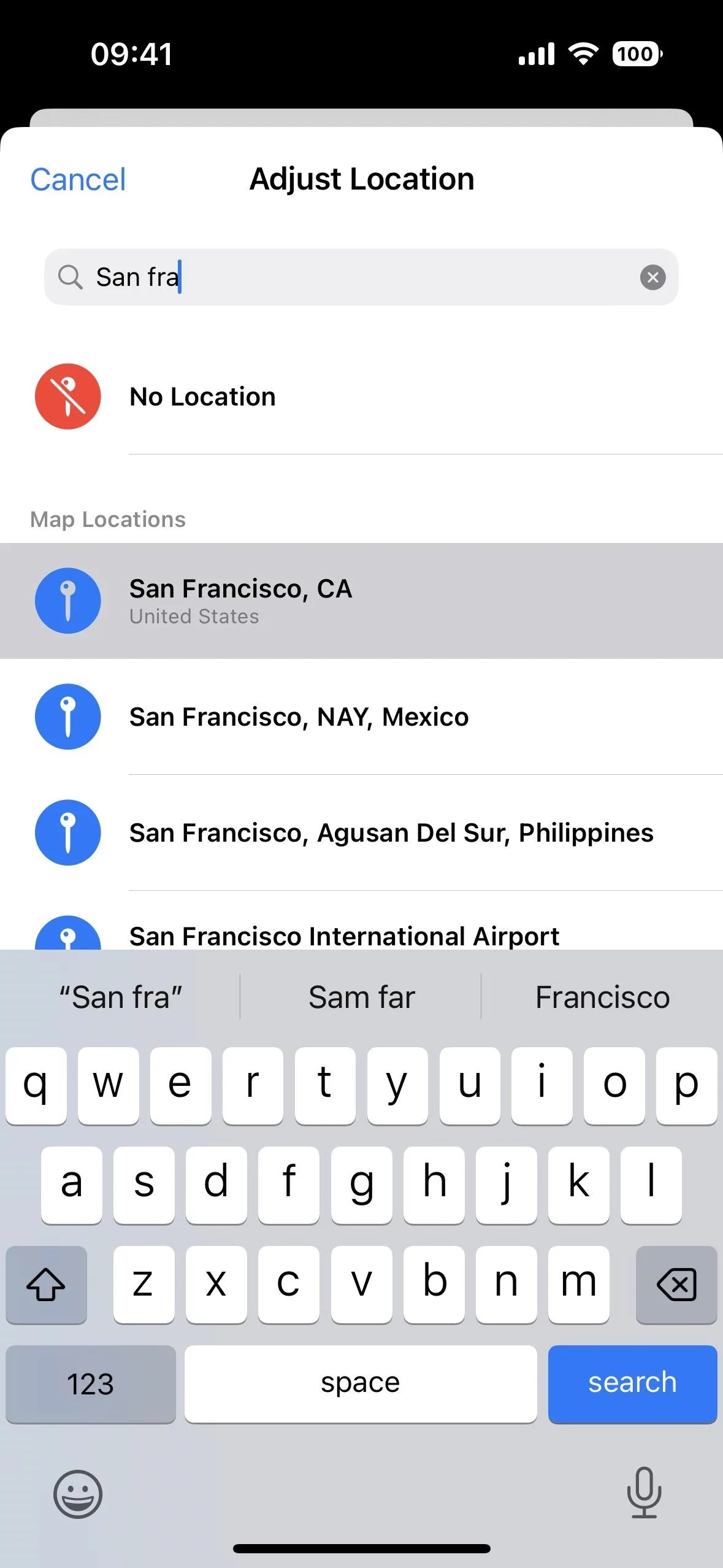
Task: Hit the blue search key
Action: (x=632, y=1383)
